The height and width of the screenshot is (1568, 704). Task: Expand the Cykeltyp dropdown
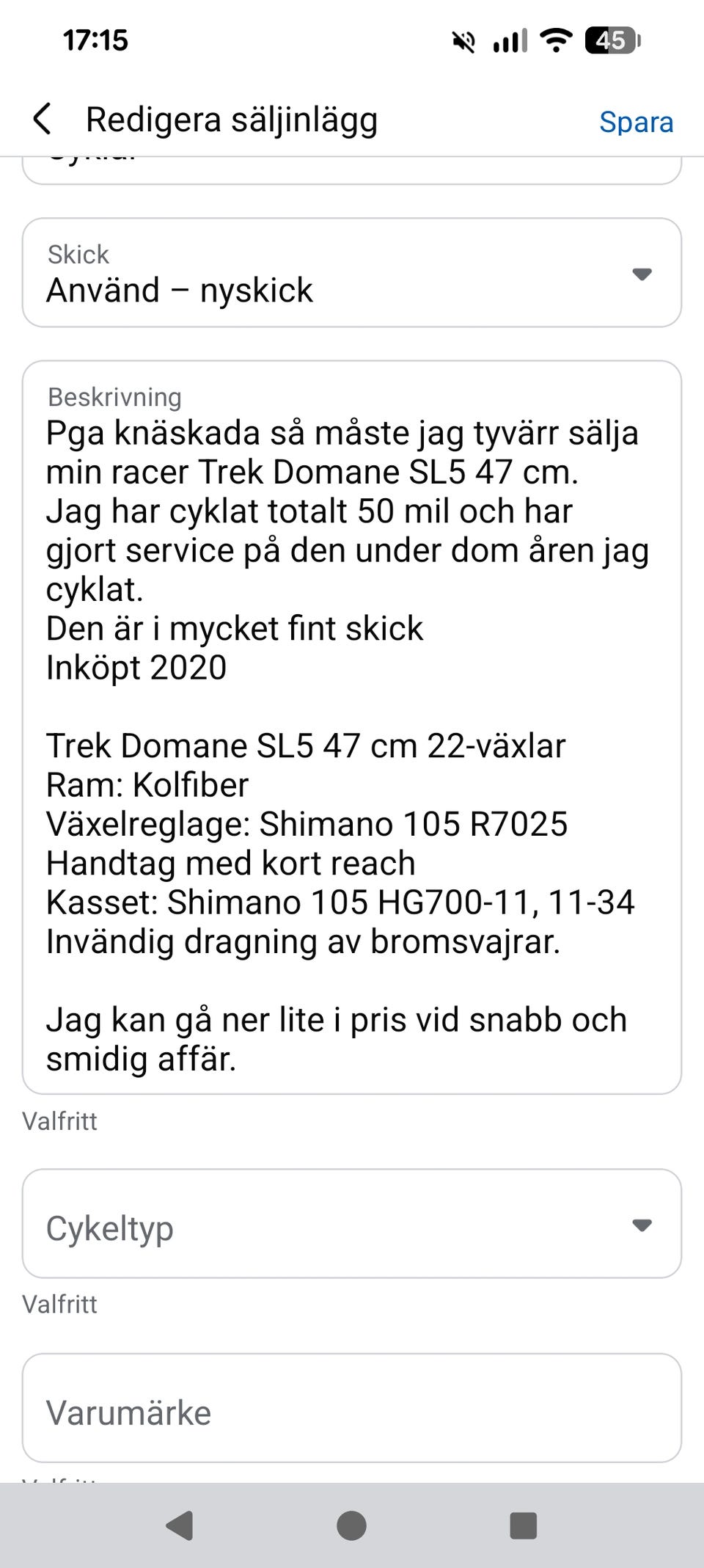352,1224
